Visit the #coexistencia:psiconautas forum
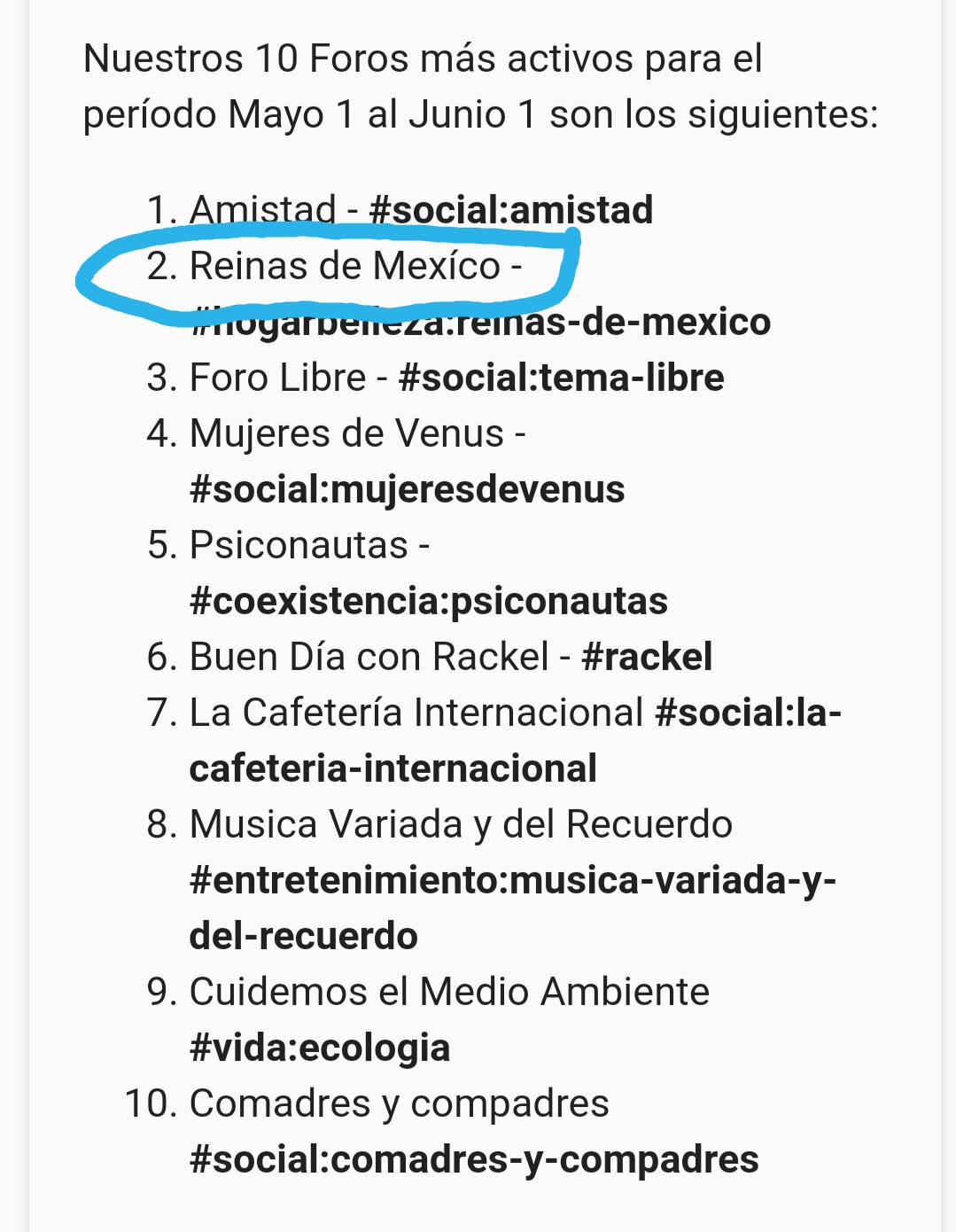 tap(428, 601)
